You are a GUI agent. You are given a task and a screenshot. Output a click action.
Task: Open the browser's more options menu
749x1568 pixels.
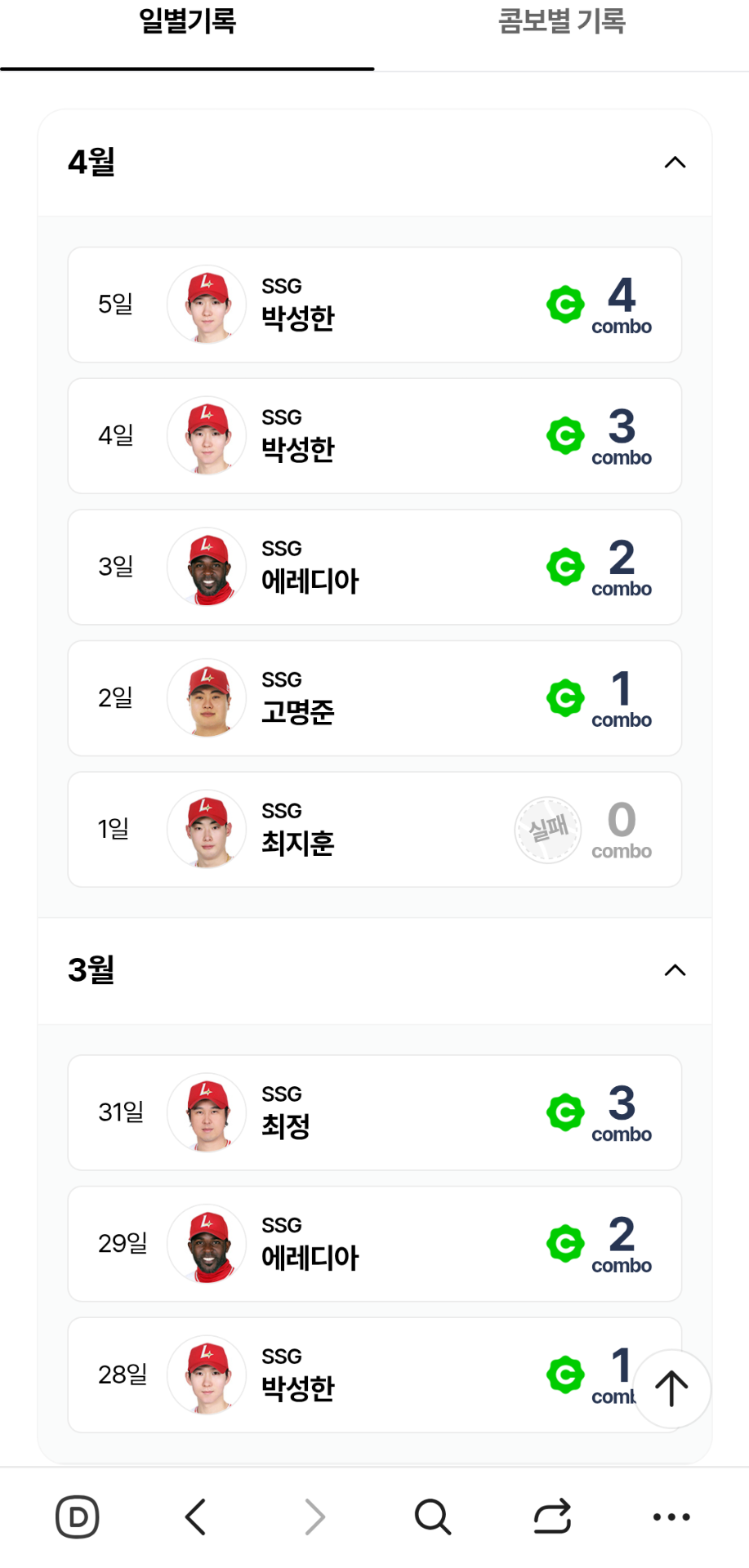point(671,1517)
